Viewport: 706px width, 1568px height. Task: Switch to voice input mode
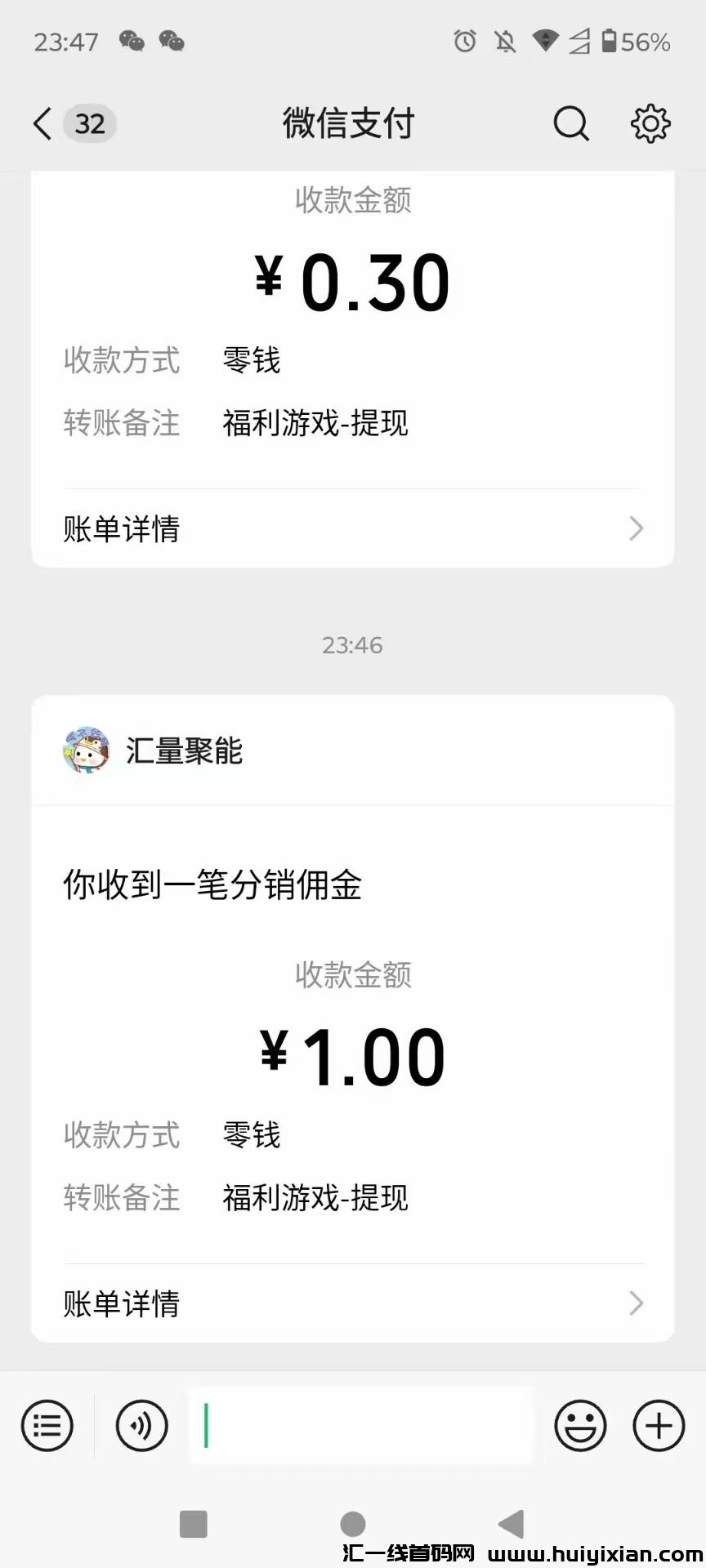pyautogui.click(x=141, y=1426)
